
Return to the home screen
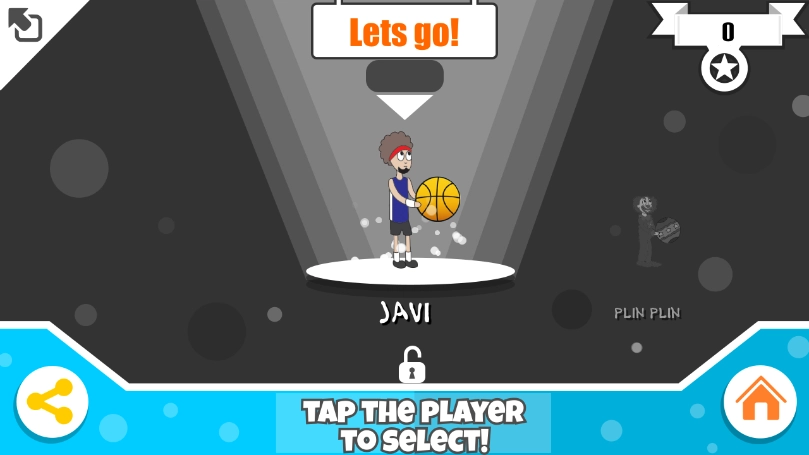pyautogui.click(x=760, y=400)
